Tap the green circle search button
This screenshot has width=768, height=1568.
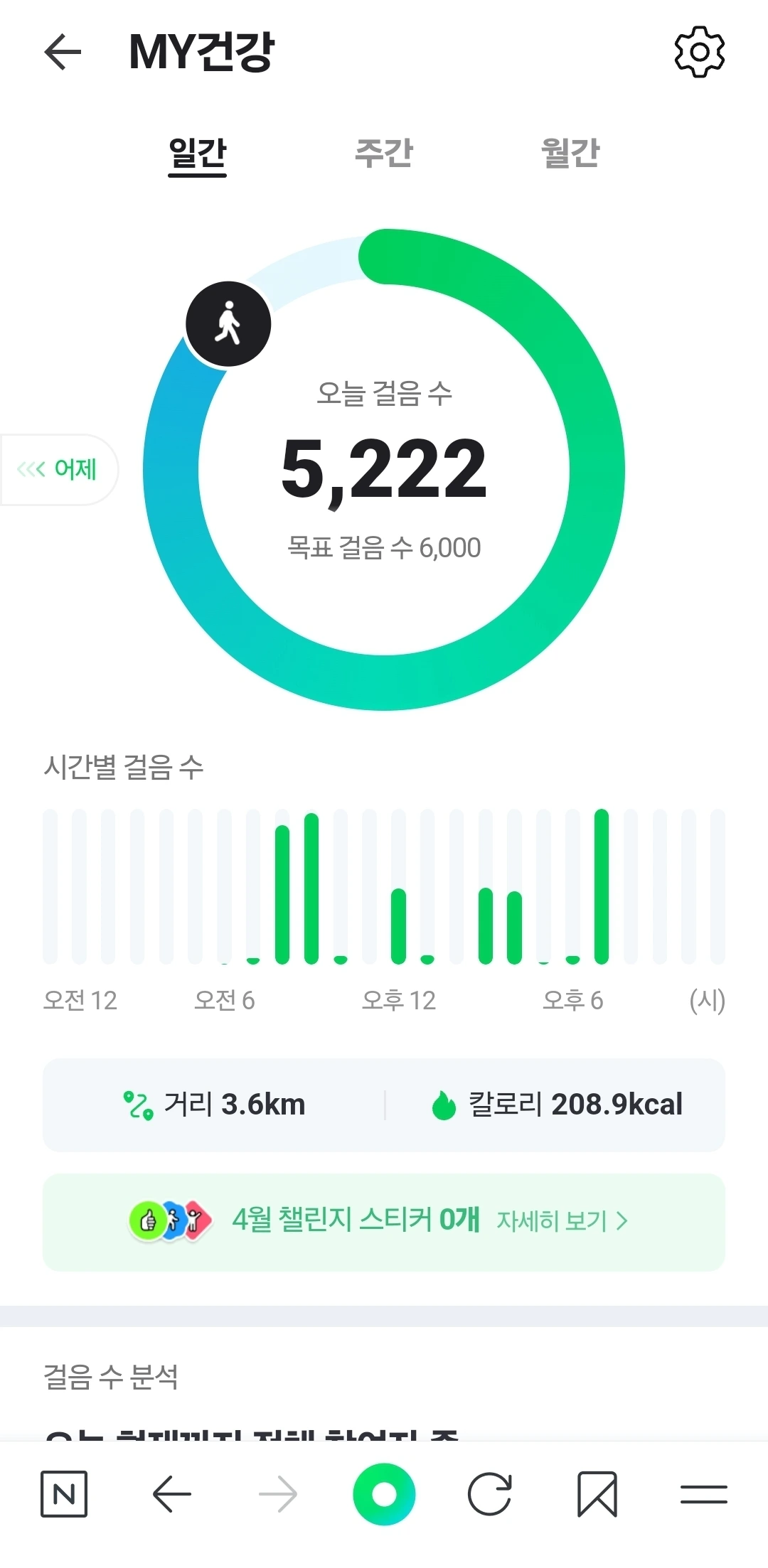[x=384, y=1494]
